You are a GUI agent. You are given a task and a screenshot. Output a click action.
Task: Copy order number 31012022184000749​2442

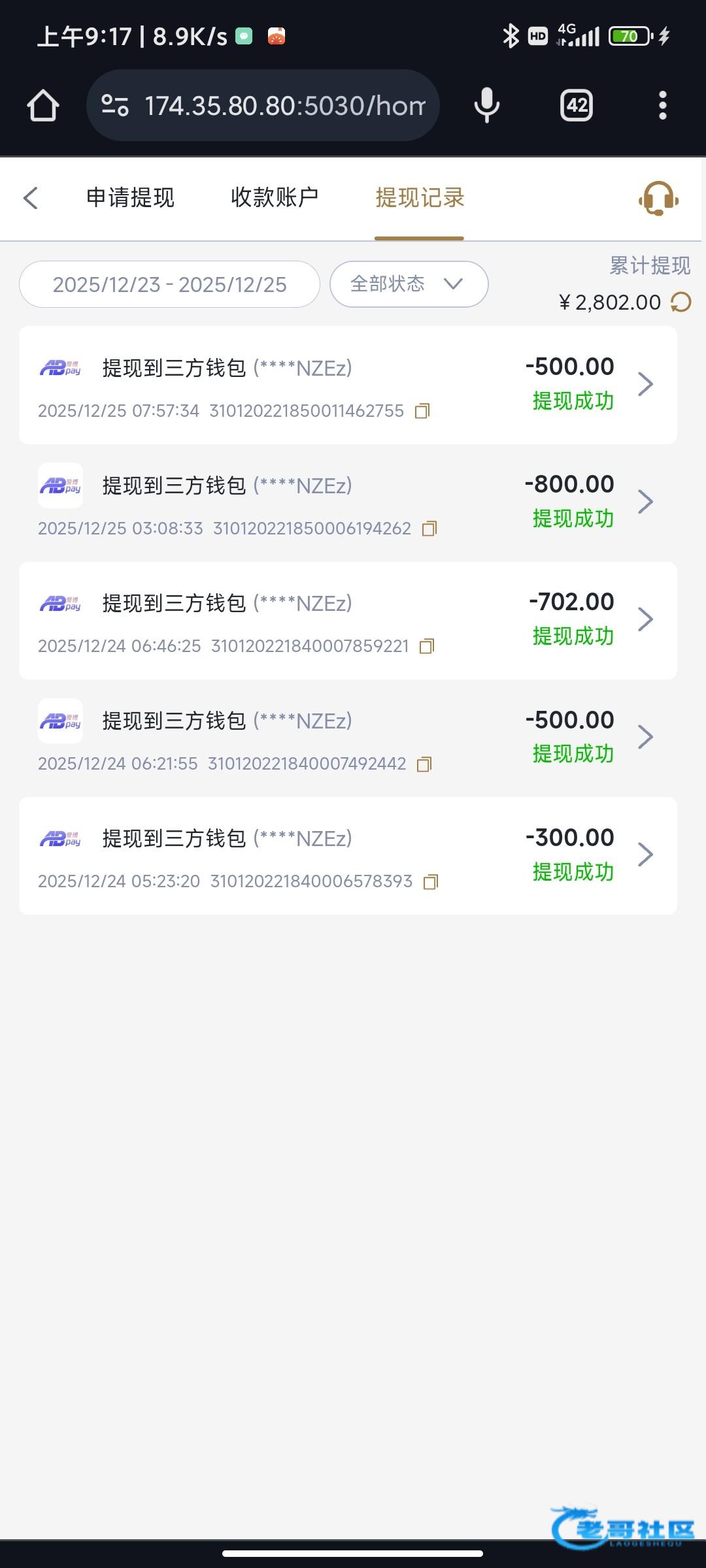(424, 764)
